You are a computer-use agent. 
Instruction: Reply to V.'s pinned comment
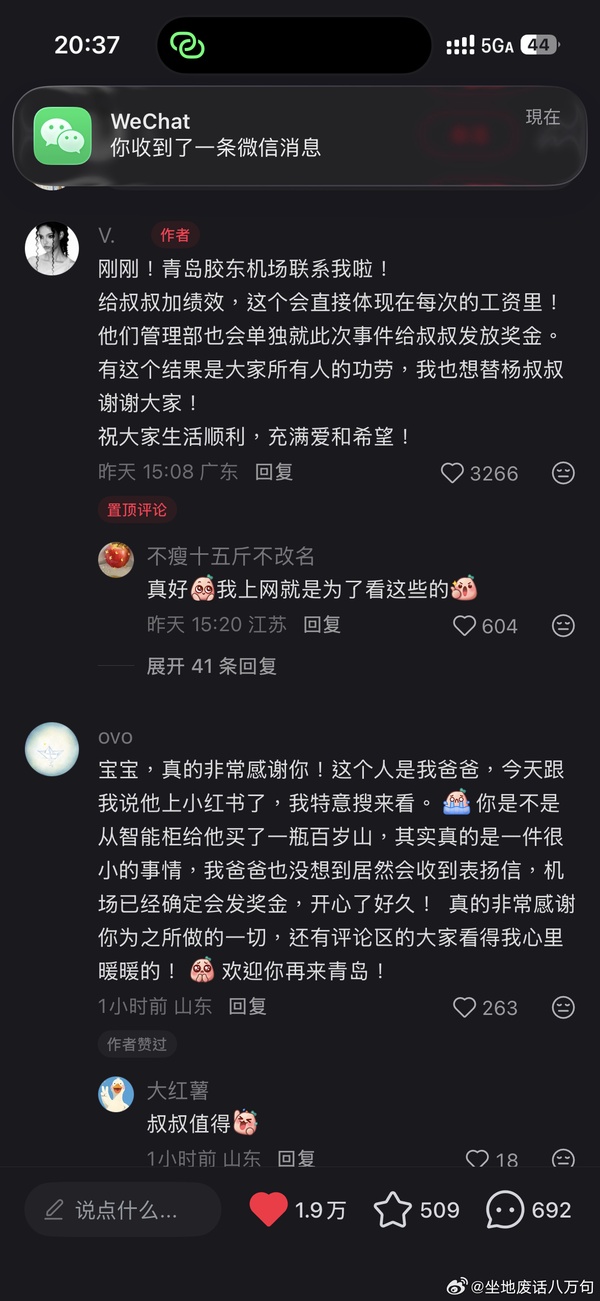click(273, 472)
